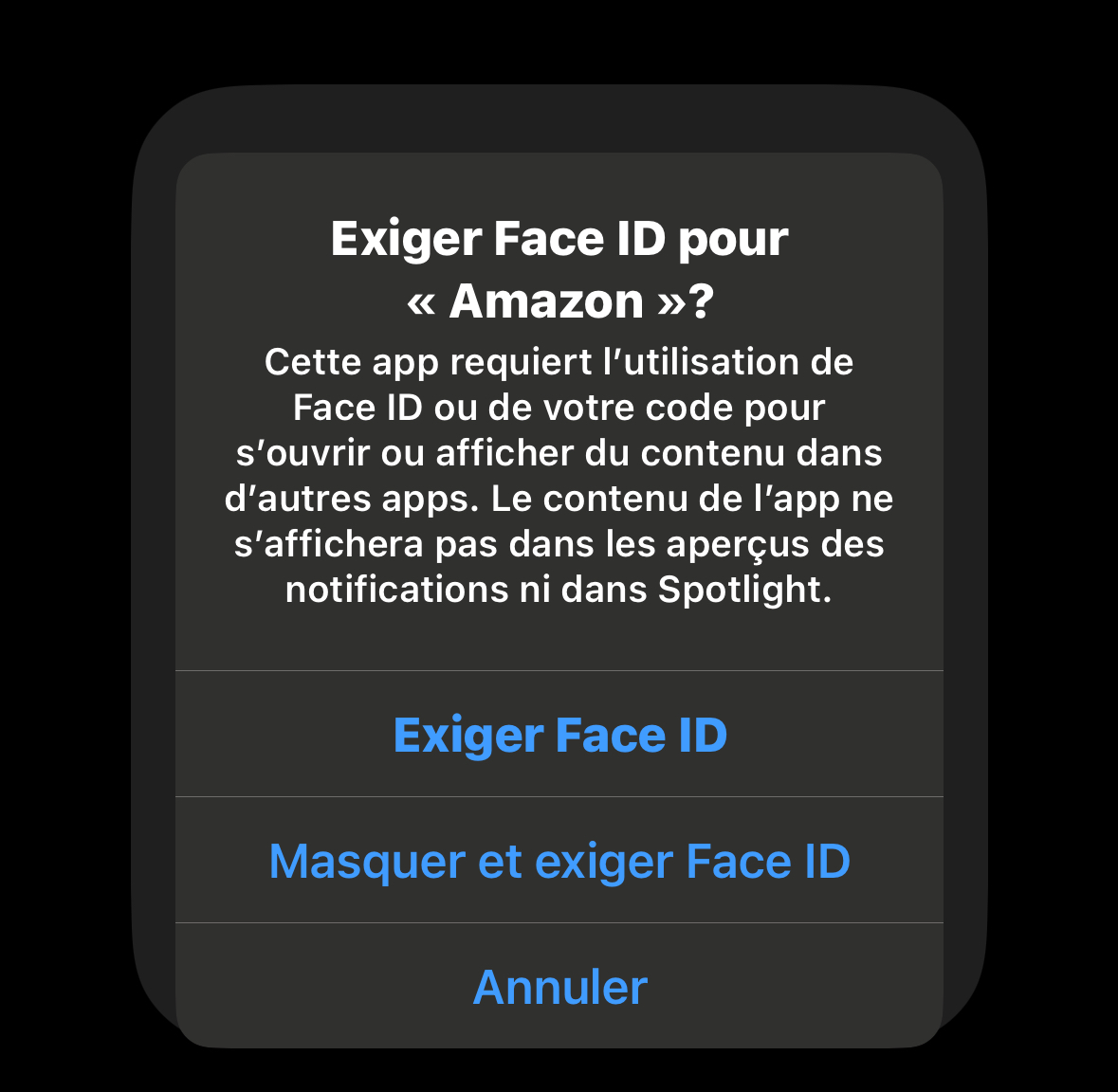Dismiss the dialog with Annuler
The width and height of the screenshot is (1118, 1092).
tap(559, 987)
